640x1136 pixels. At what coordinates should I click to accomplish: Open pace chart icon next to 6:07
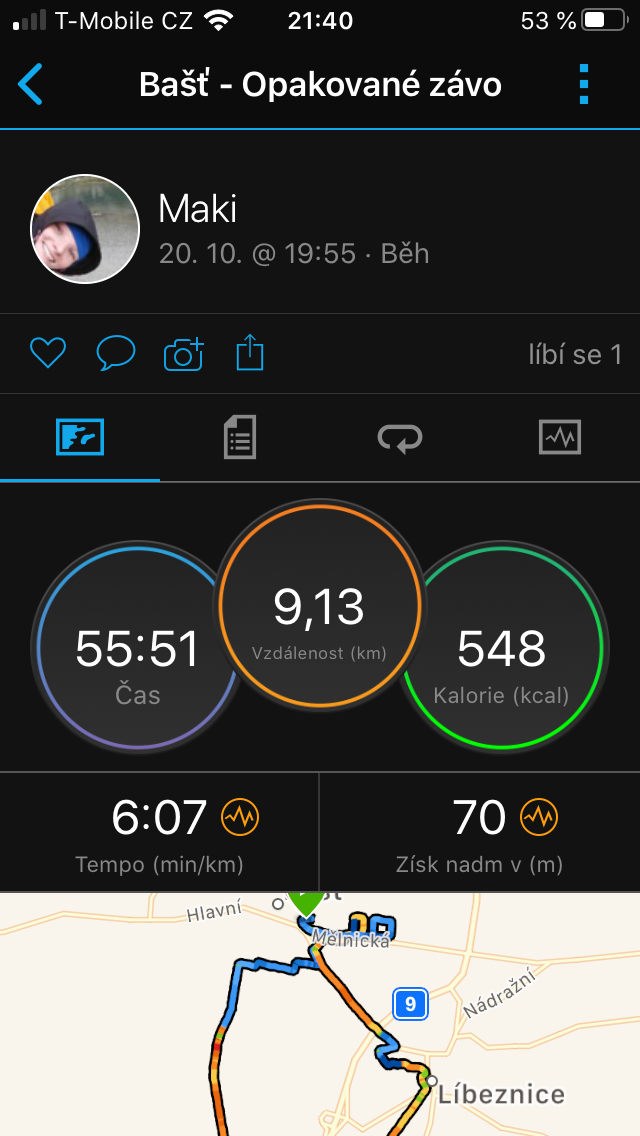click(x=240, y=818)
